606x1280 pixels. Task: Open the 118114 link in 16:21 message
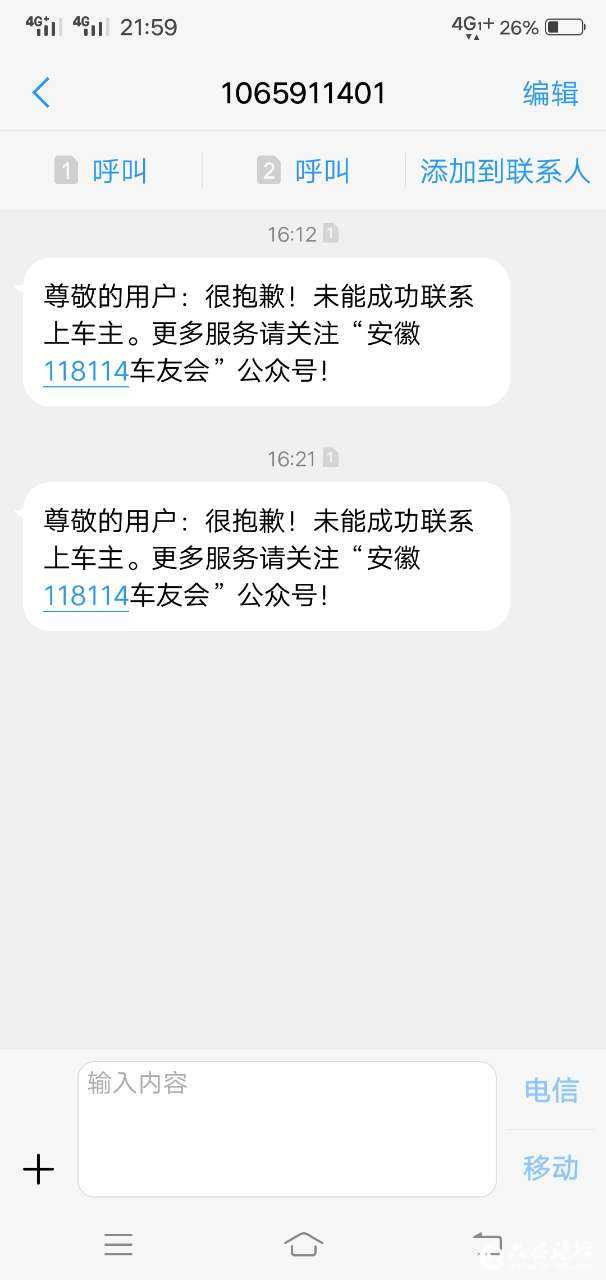tap(86, 596)
